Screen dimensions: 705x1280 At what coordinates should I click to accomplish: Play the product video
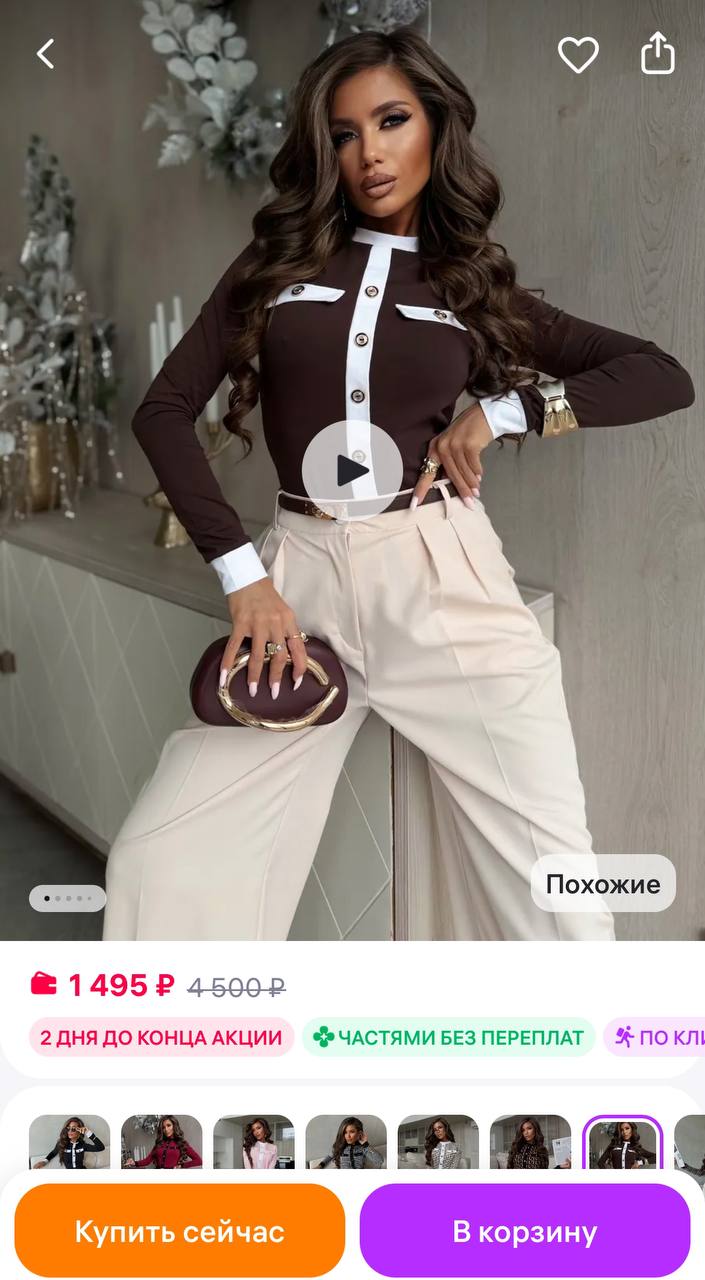352,470
